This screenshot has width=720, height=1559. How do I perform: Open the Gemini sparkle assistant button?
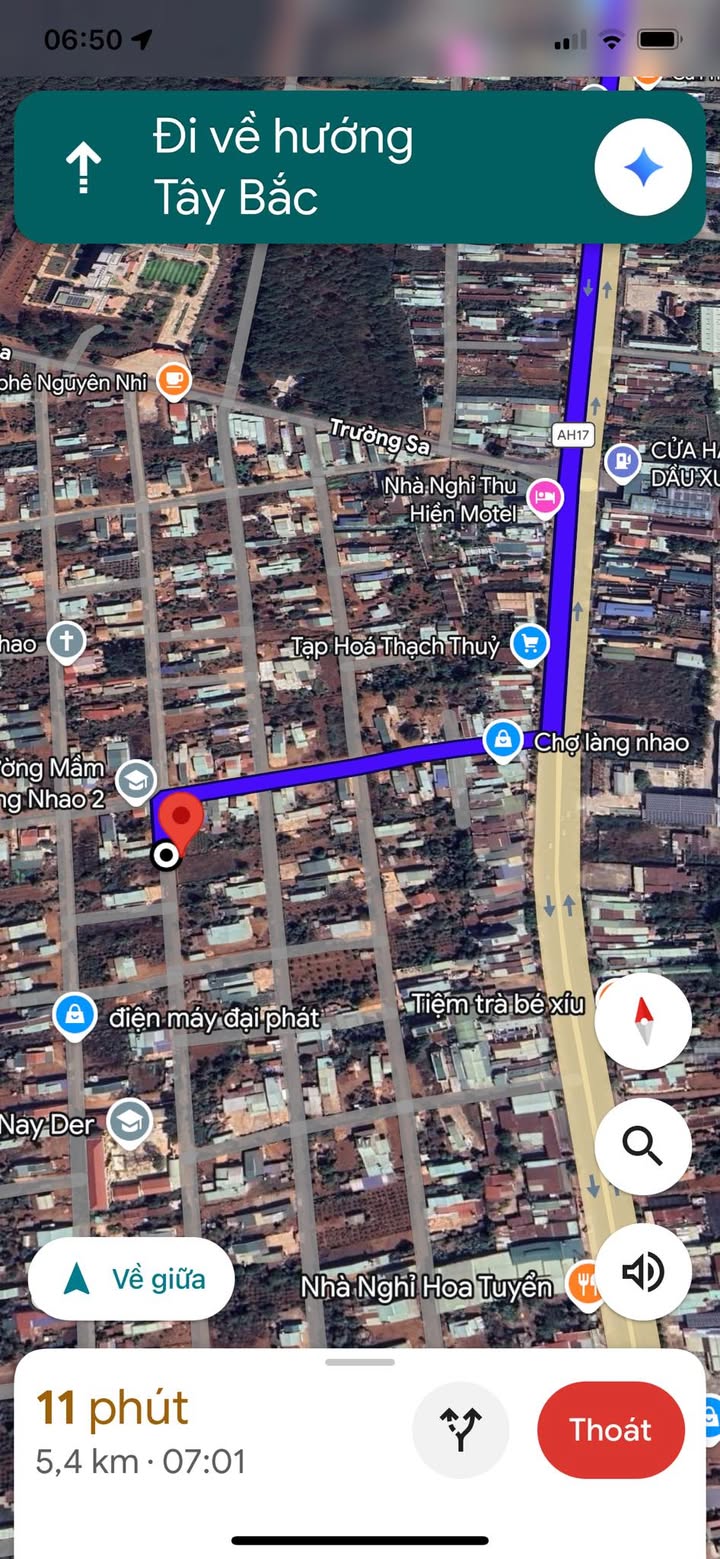pos(643,168)
